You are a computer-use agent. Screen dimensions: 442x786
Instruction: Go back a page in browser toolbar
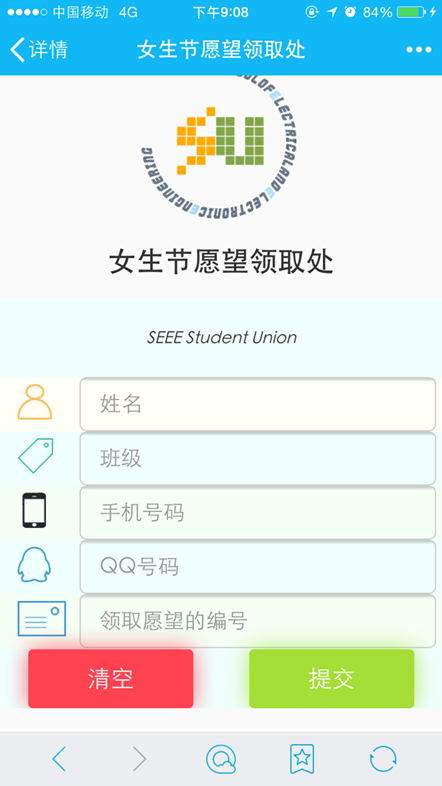coord(59,758)
